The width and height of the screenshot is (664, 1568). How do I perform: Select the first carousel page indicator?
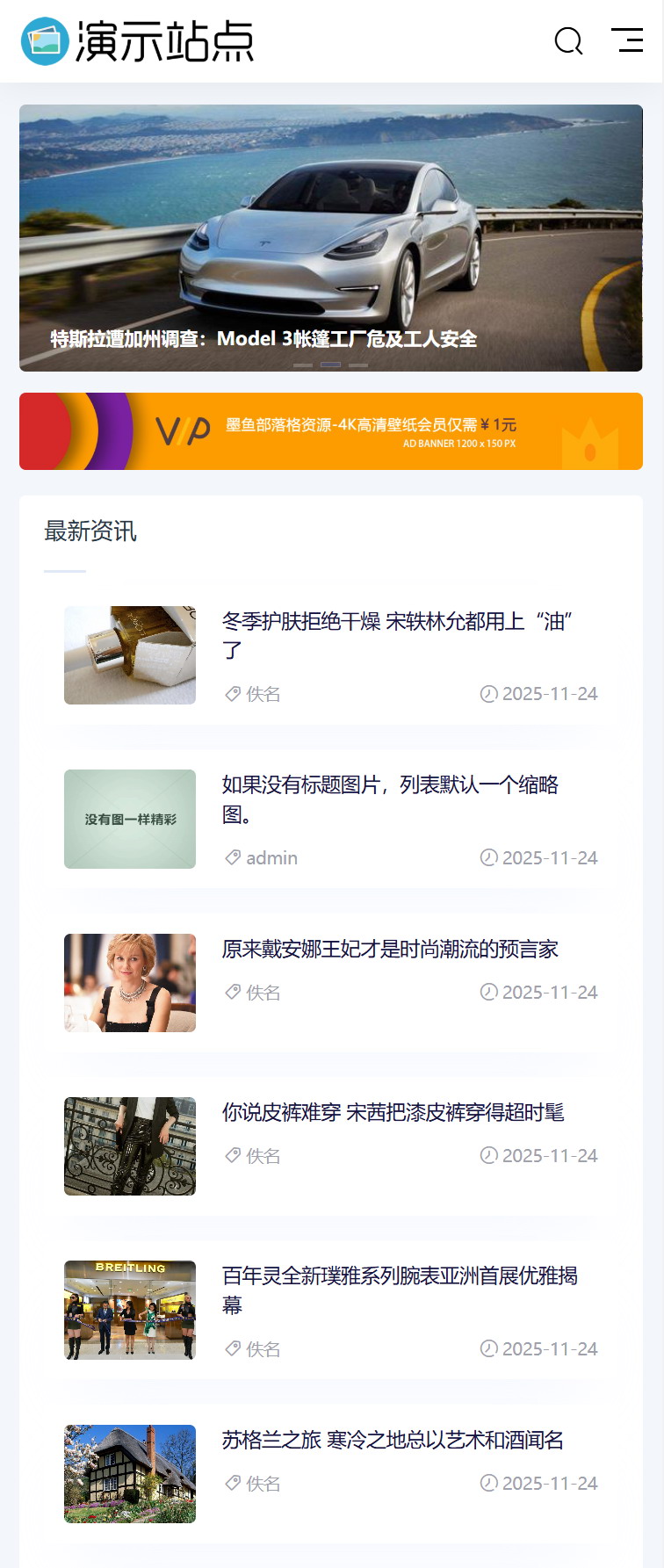click(x=303, y=365)
